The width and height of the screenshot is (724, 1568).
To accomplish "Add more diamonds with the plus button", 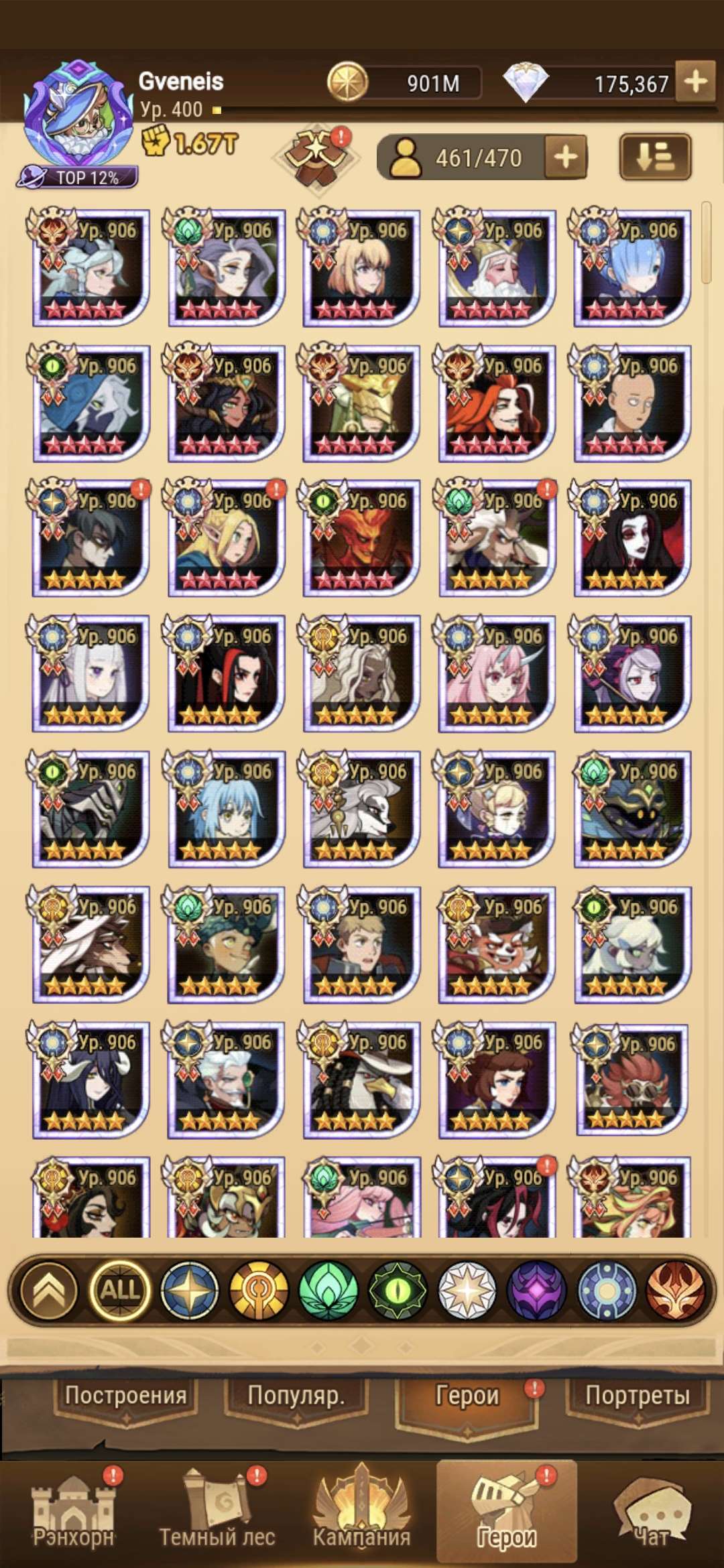I will pos(695,82).
